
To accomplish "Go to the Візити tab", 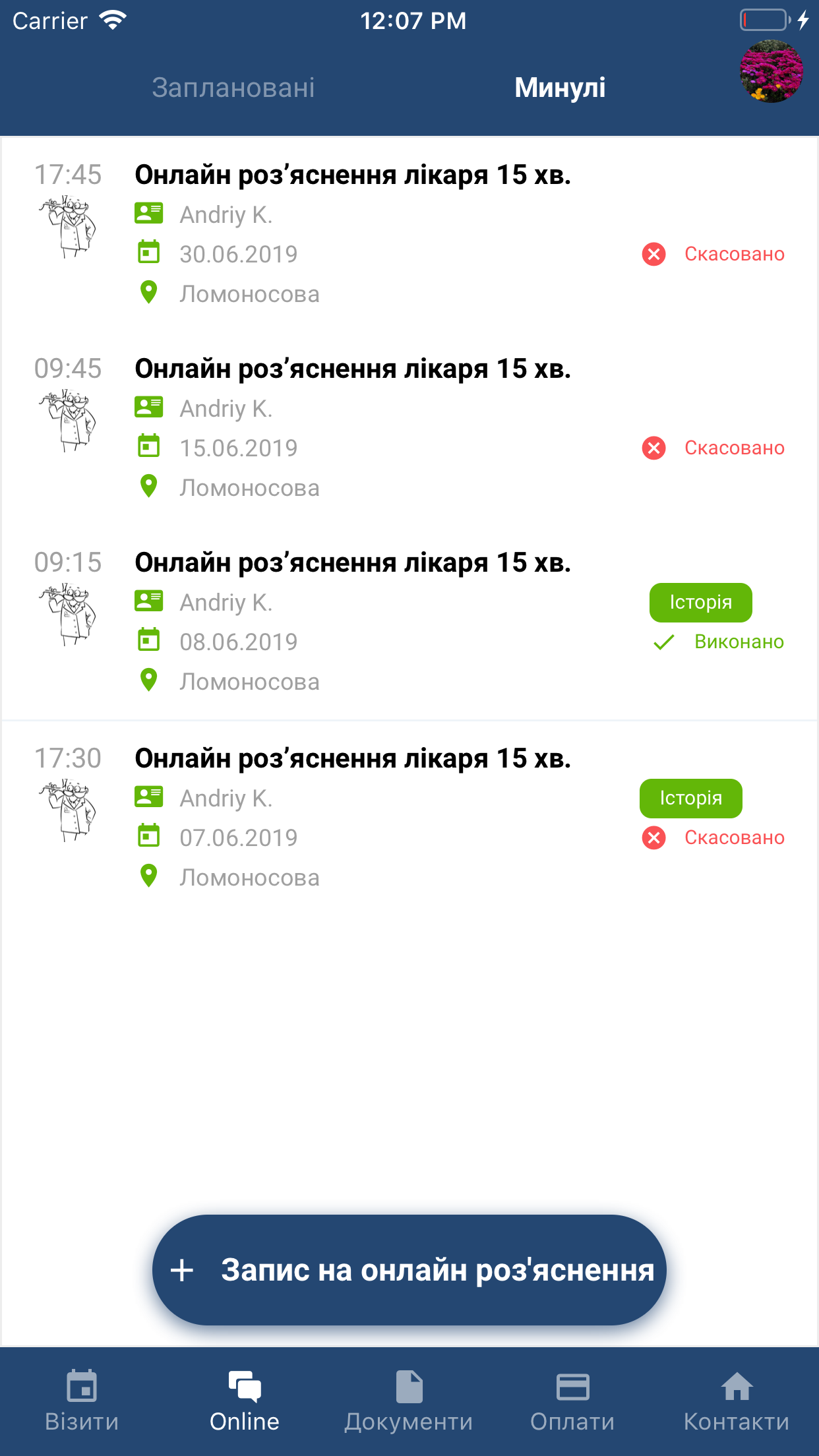I will point(82,1401).
